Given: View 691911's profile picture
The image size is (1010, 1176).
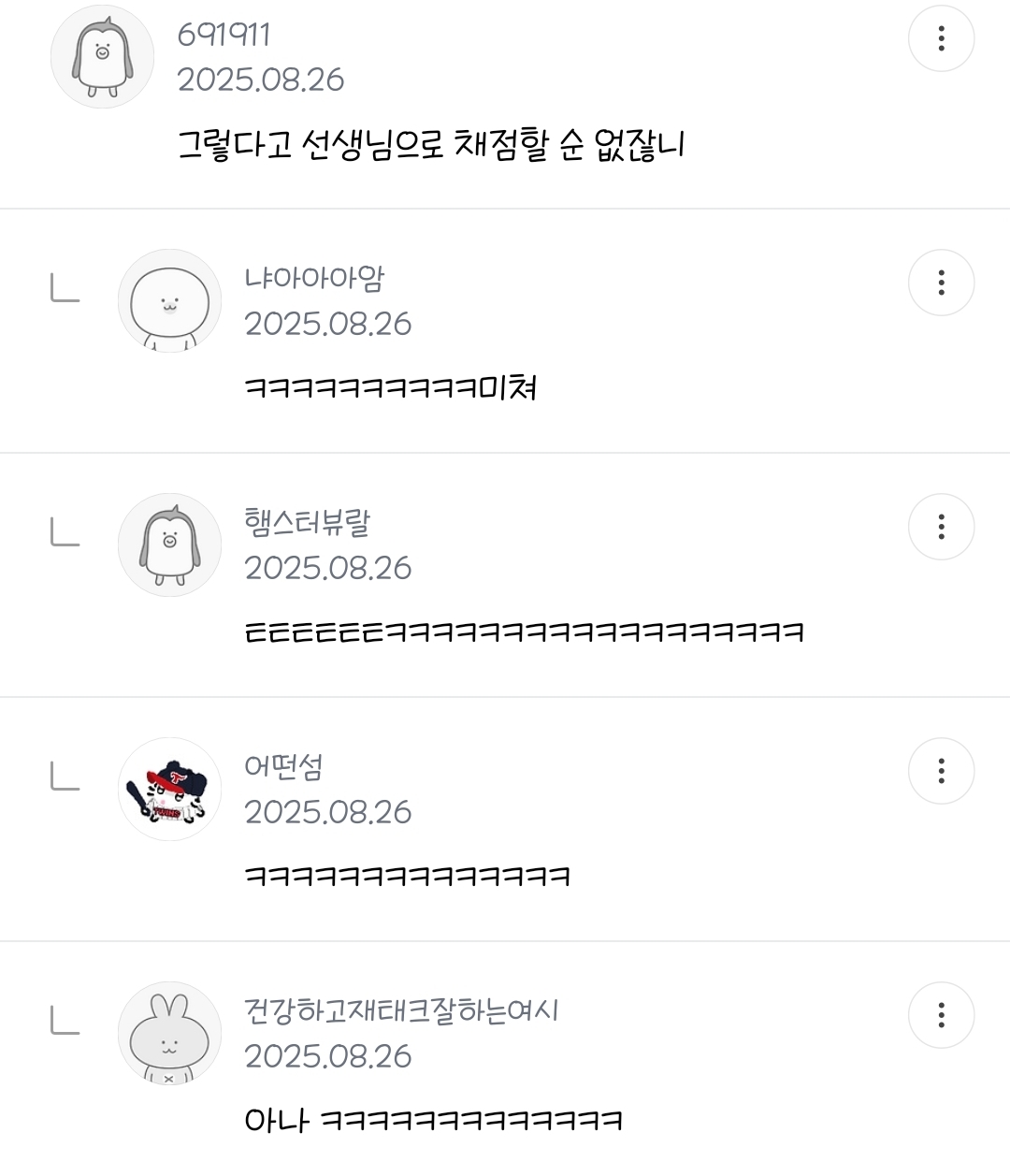Looking at the screenshot, I should 102,57.
